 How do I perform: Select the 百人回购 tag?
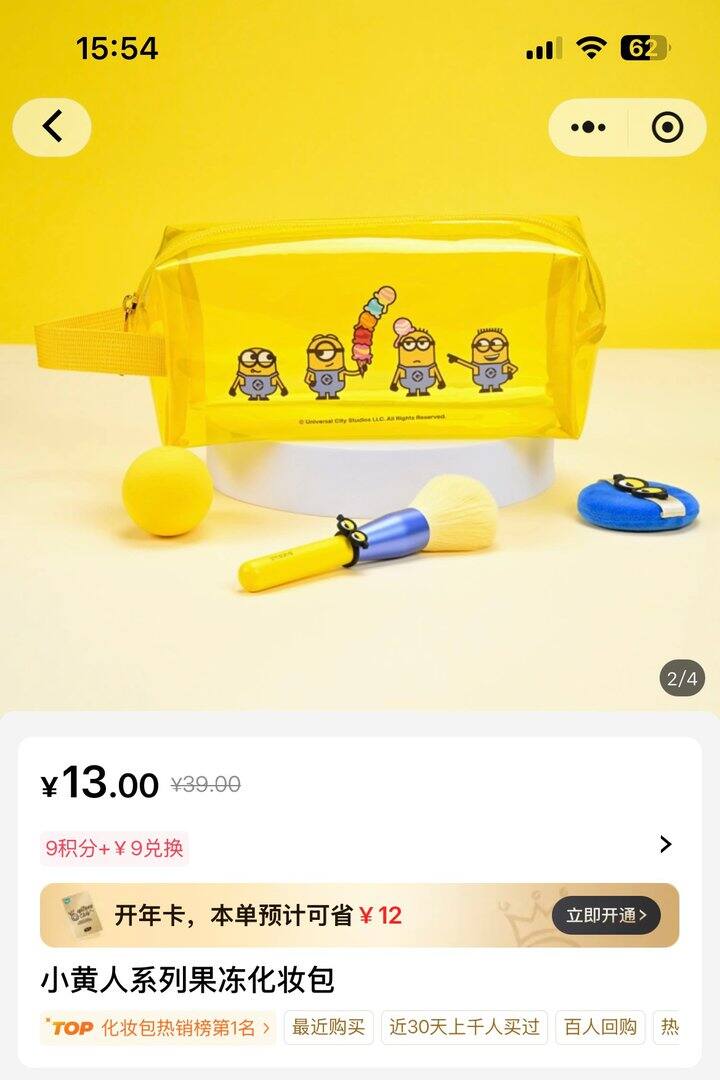click(600, 1027)
